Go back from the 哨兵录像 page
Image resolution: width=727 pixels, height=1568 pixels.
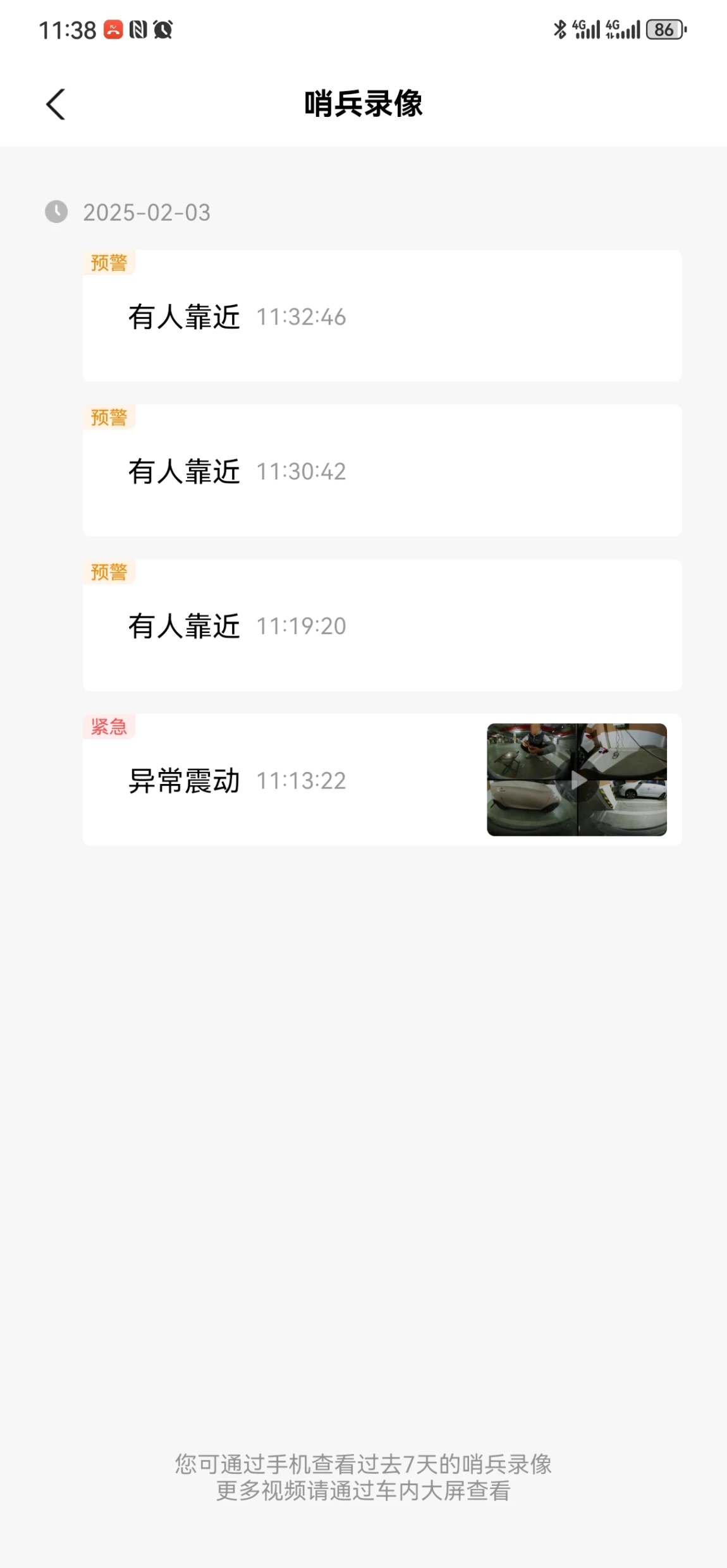coord(56,104)
